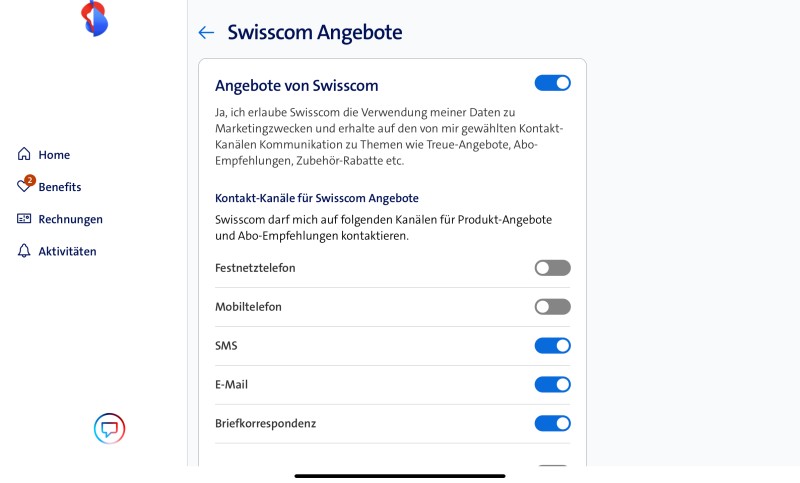Screen dimensions: 800x483
Task: Go back using the arrow icon
Action: 206,32
